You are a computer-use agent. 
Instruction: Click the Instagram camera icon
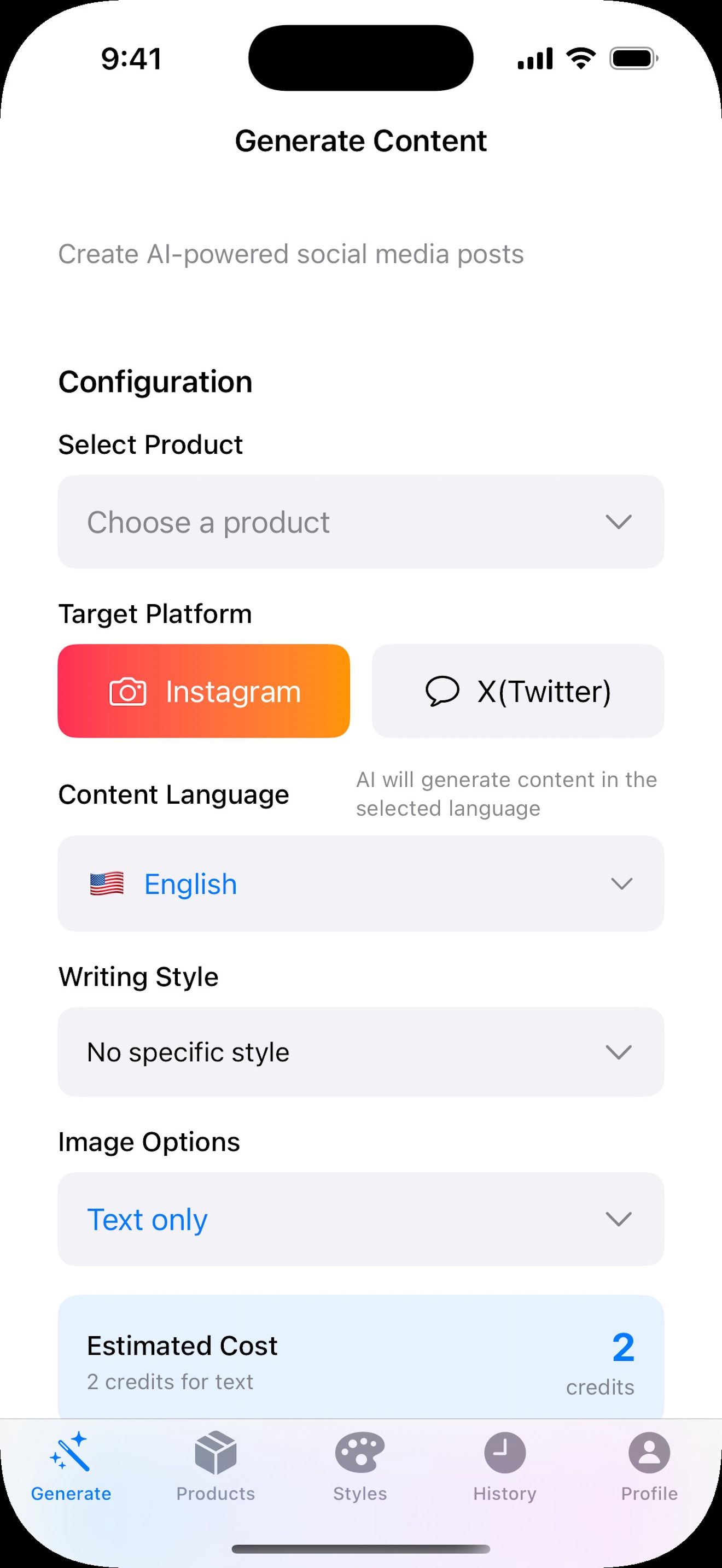coord(129,691)
